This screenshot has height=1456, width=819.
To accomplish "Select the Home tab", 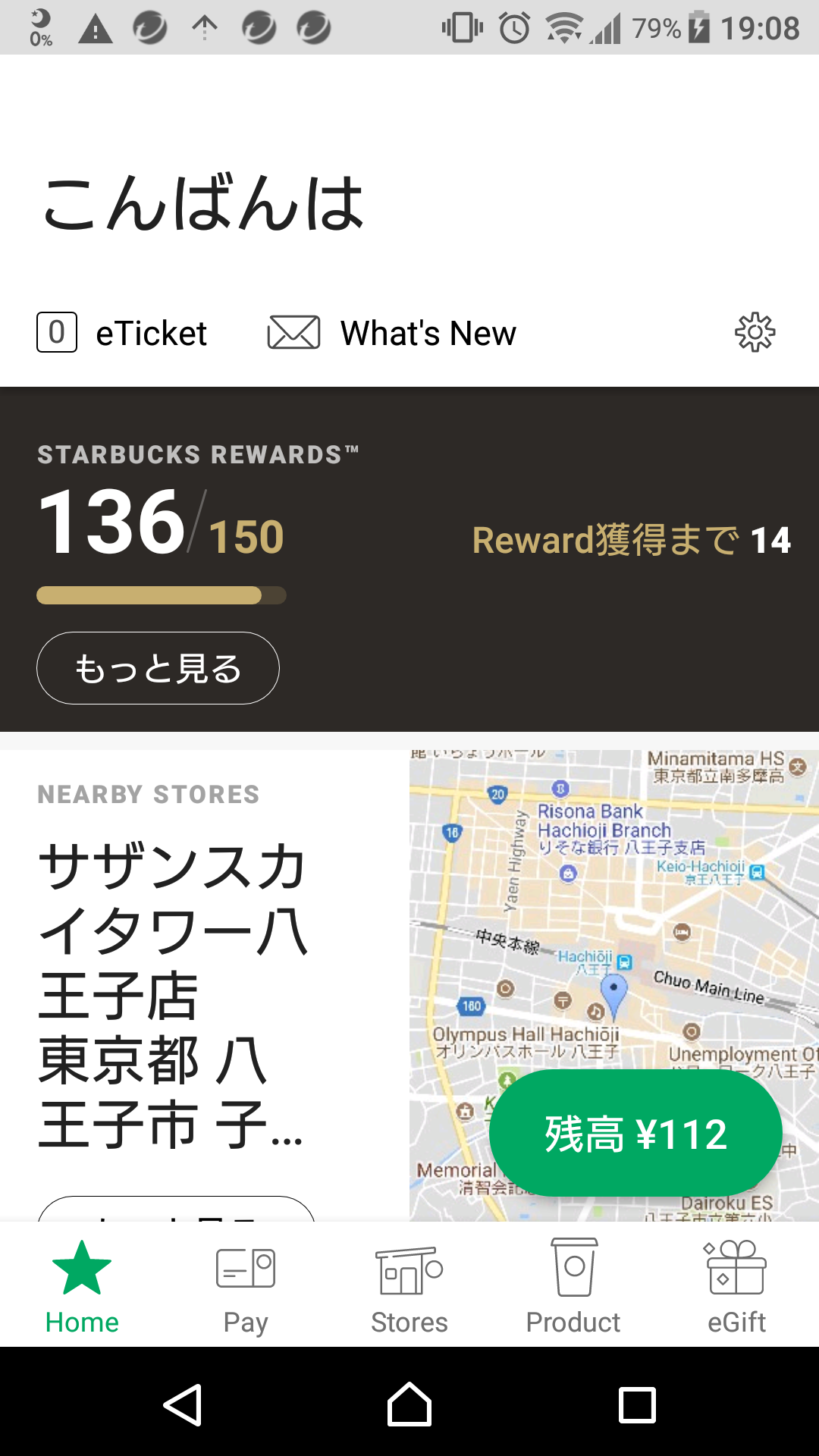I will [x=82, y=1286].
